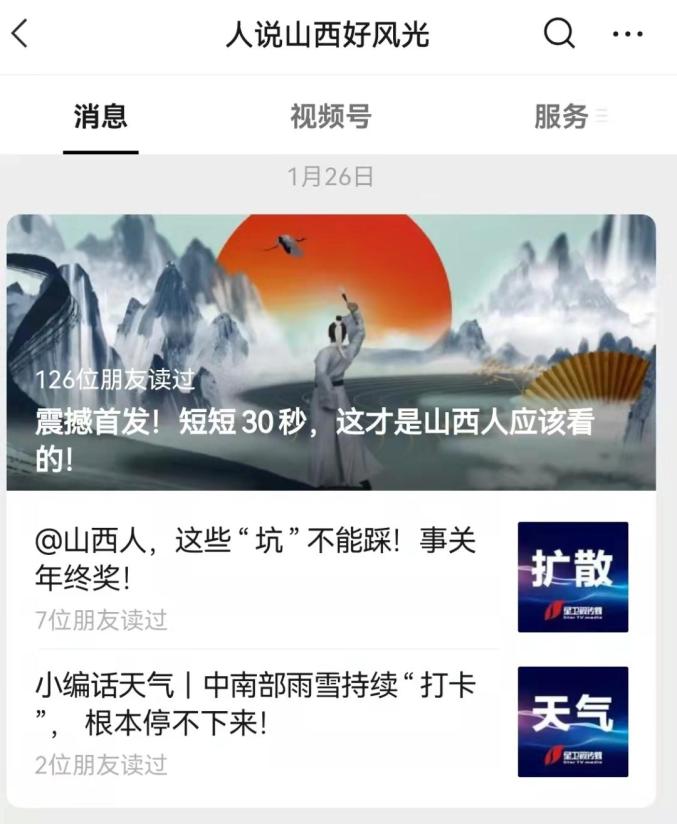Viewport: 677px width, 824px height.
Task: Open search in this official account
Action: point(559,35)
